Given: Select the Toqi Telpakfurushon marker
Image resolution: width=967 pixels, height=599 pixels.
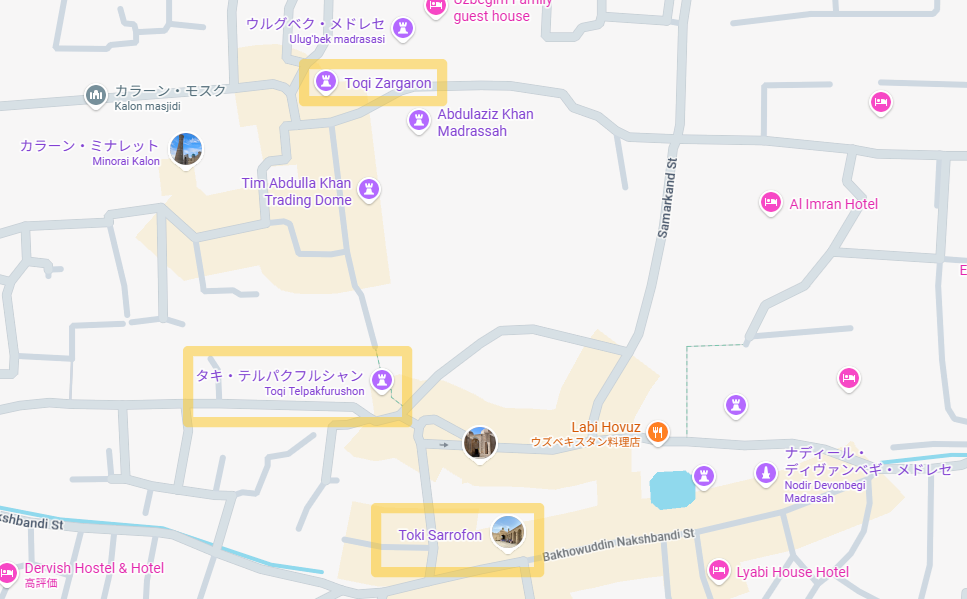Looking at the screenshot, I should tap(380, 380).
